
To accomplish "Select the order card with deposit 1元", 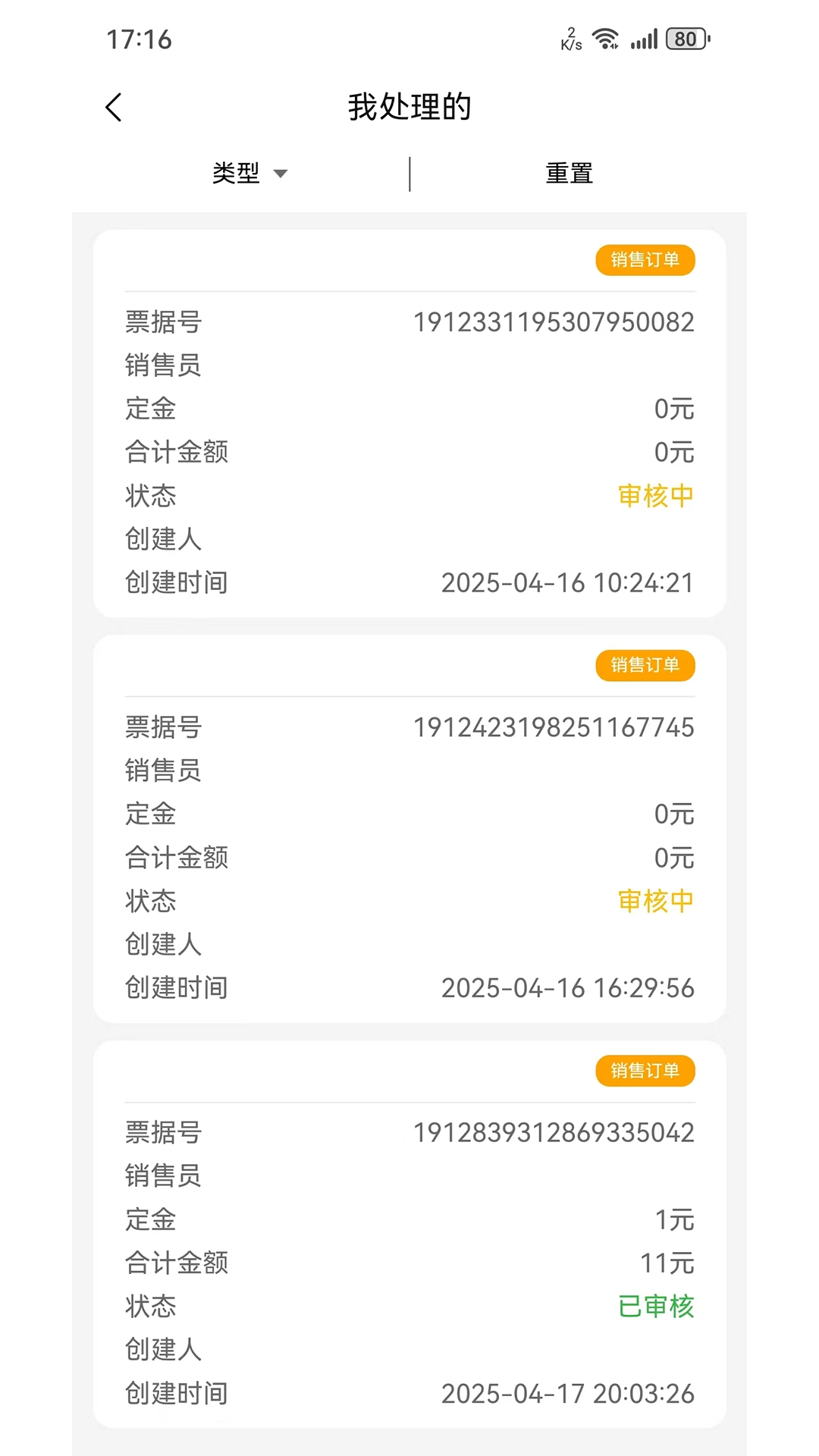I will pos(409,1221).
